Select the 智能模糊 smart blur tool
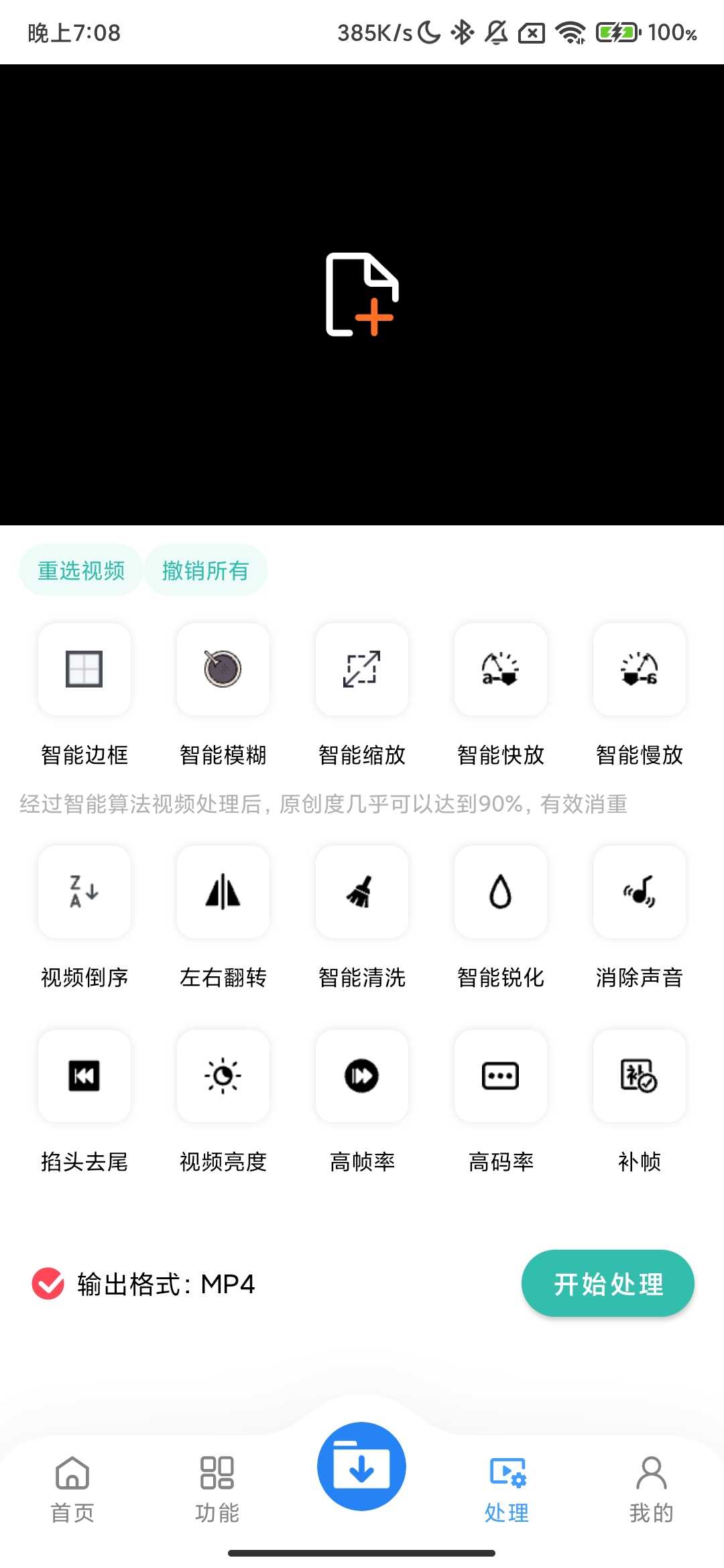 [223, 670]
